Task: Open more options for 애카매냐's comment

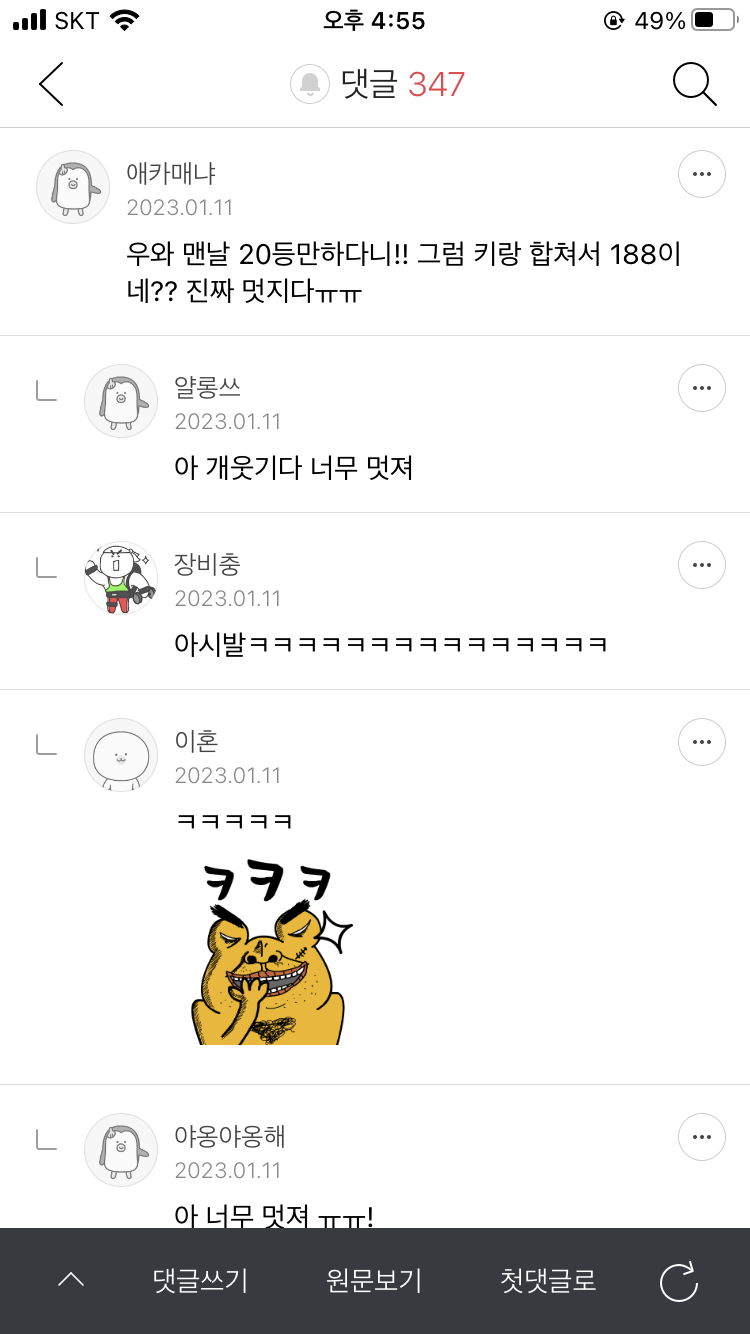Action: click(x=701, y=173)
